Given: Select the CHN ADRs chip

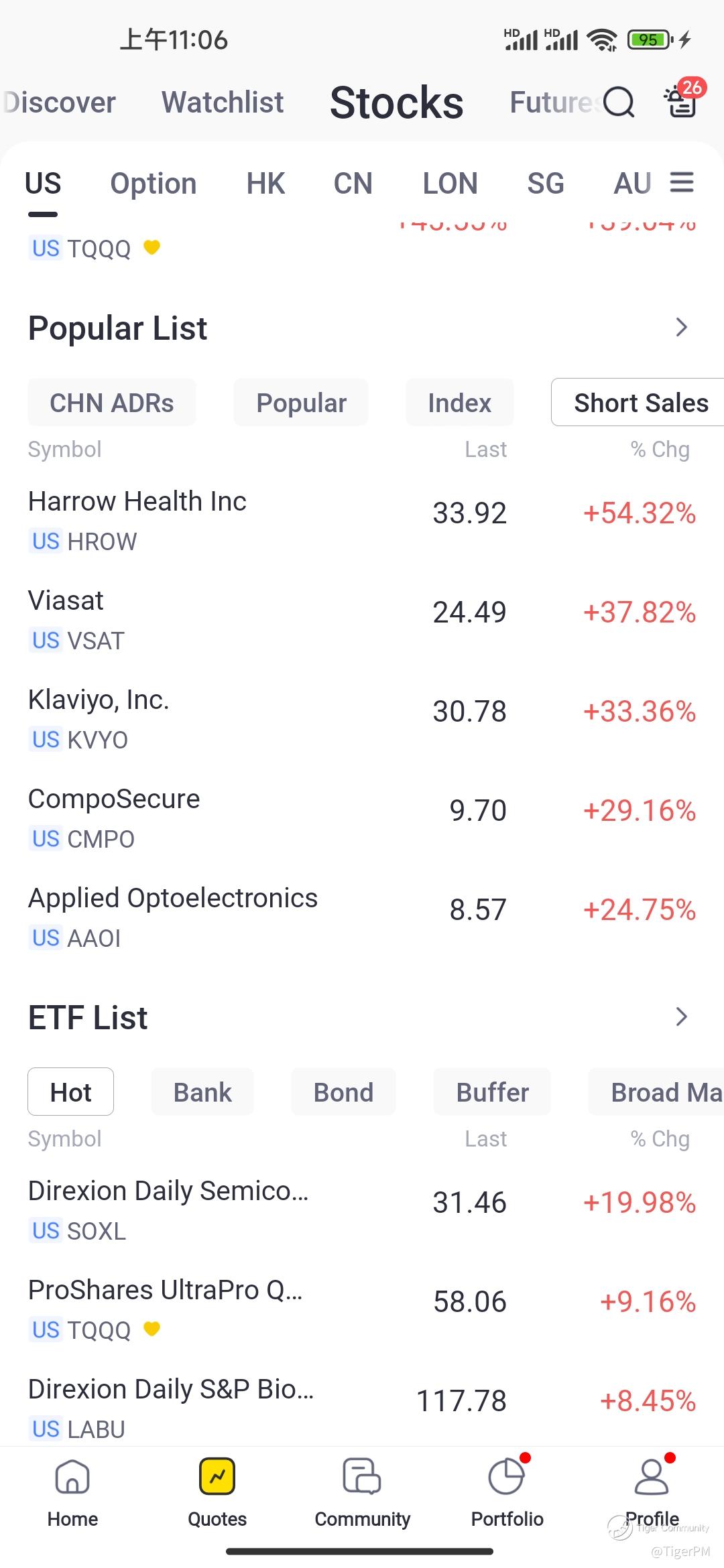Looking at the screenshot, I should pyautogui.click(x=112, y=403).
